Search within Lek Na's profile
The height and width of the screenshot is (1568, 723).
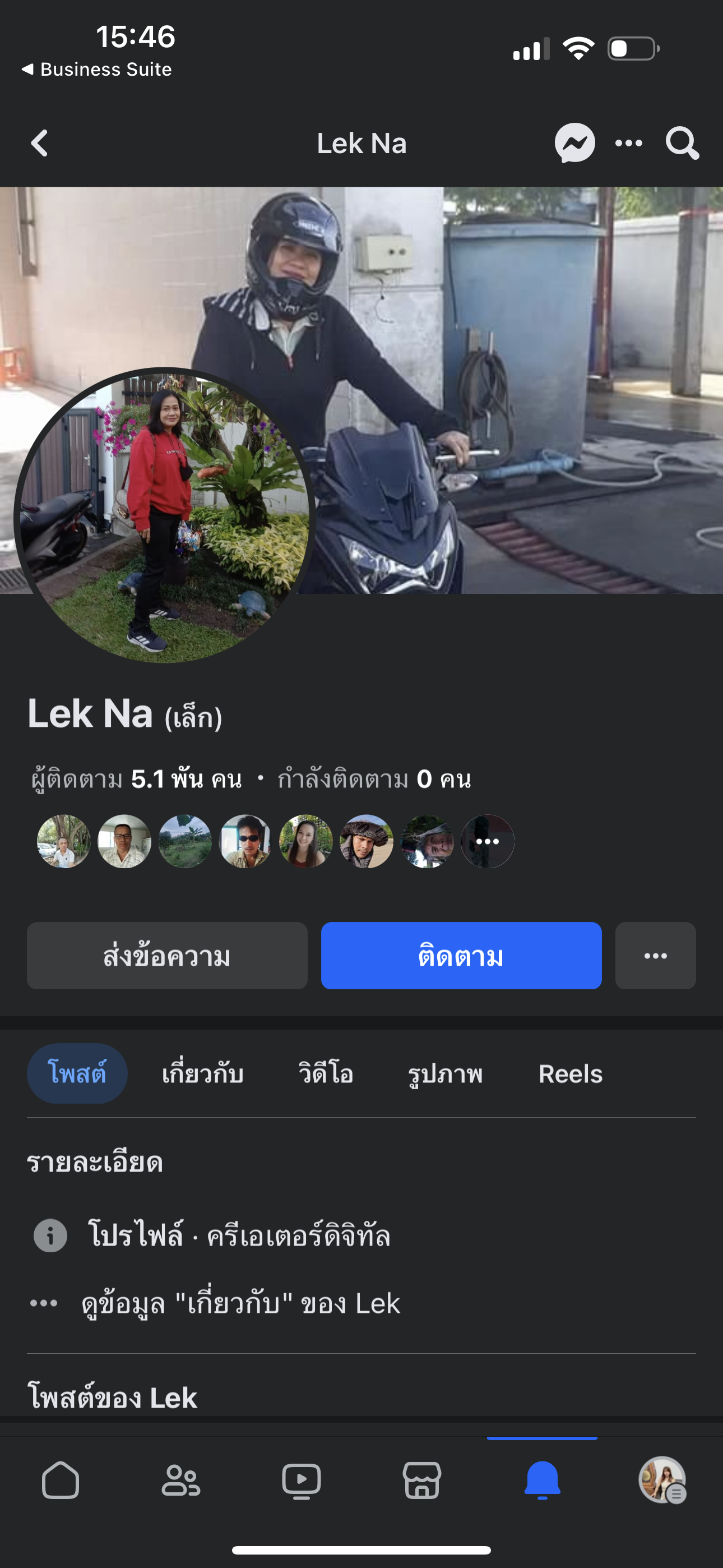(x=682, y=144)
